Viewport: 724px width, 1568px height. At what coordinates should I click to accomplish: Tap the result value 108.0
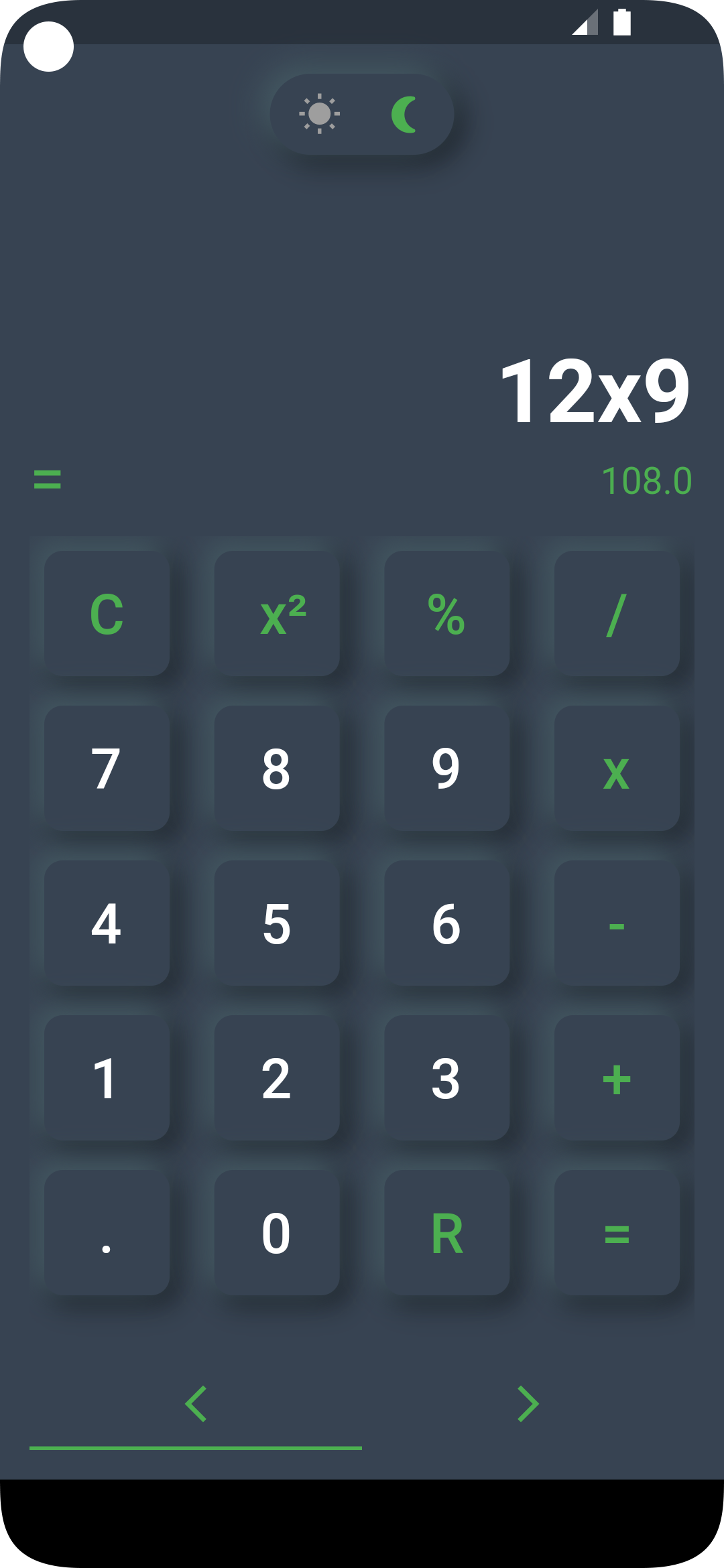coord(646,480)
